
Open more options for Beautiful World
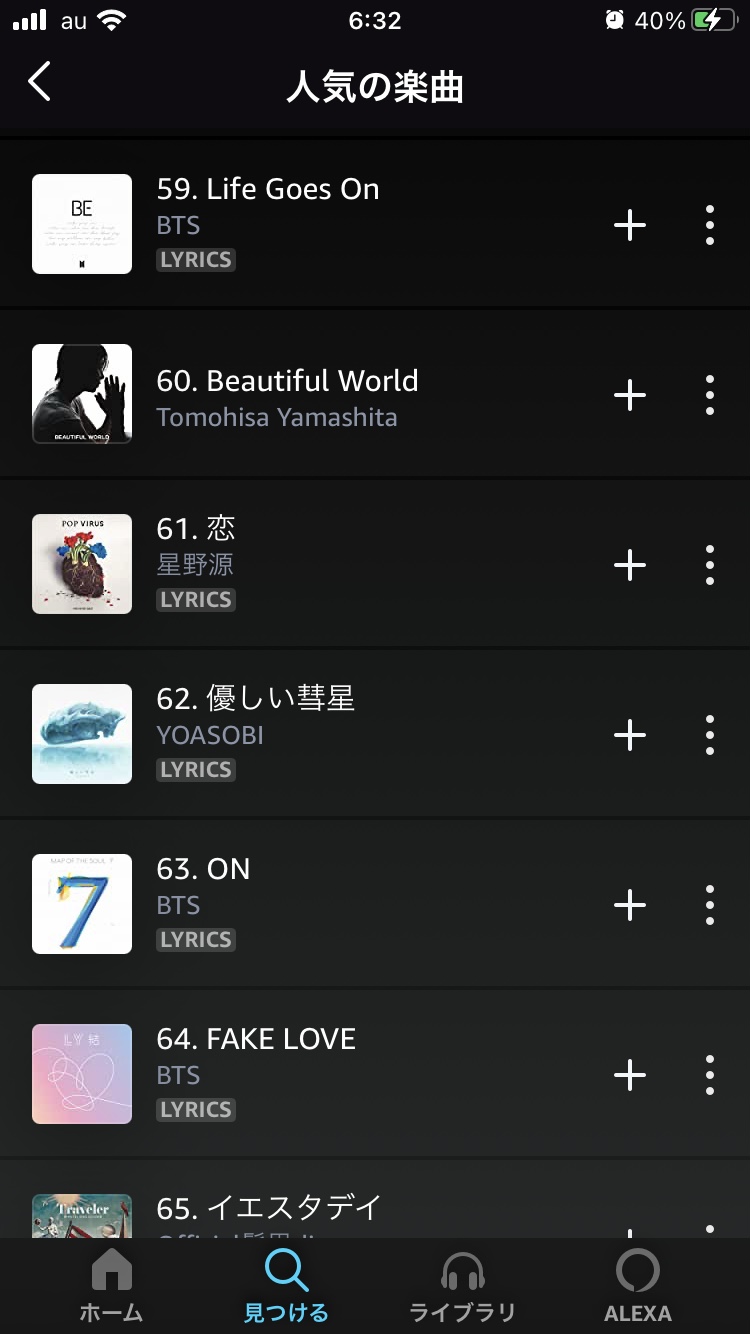coord(710,395)
